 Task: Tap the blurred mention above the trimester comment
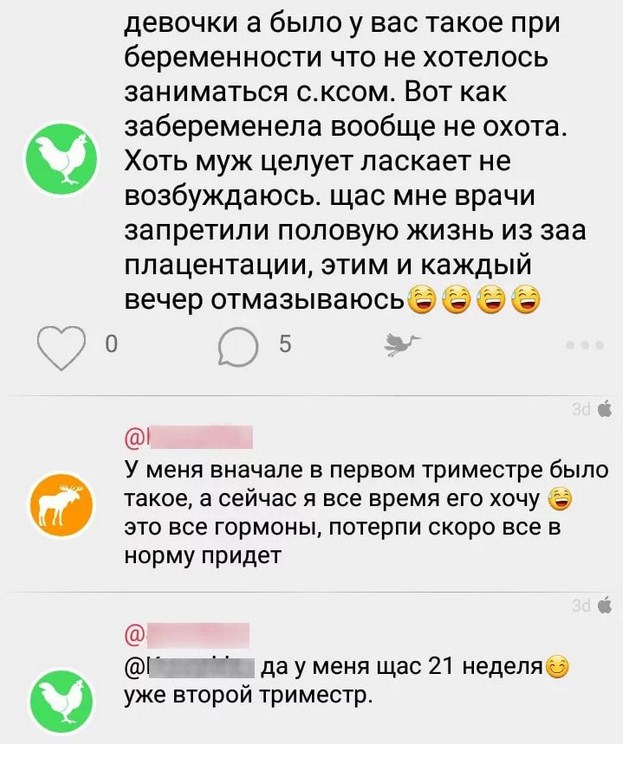pyautogui.click(x=189, y=438)
